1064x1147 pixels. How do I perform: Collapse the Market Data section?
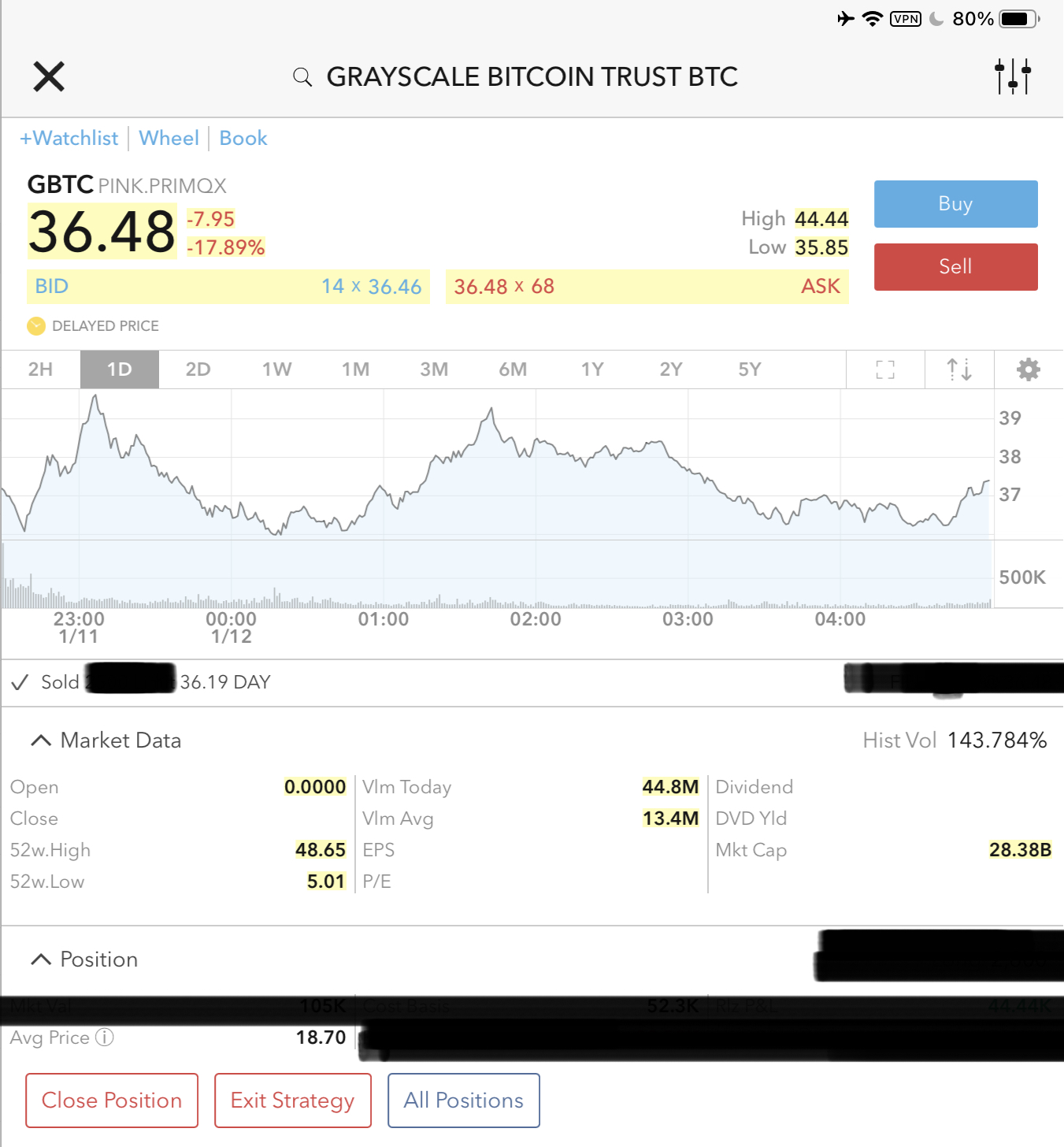[41, 741]
